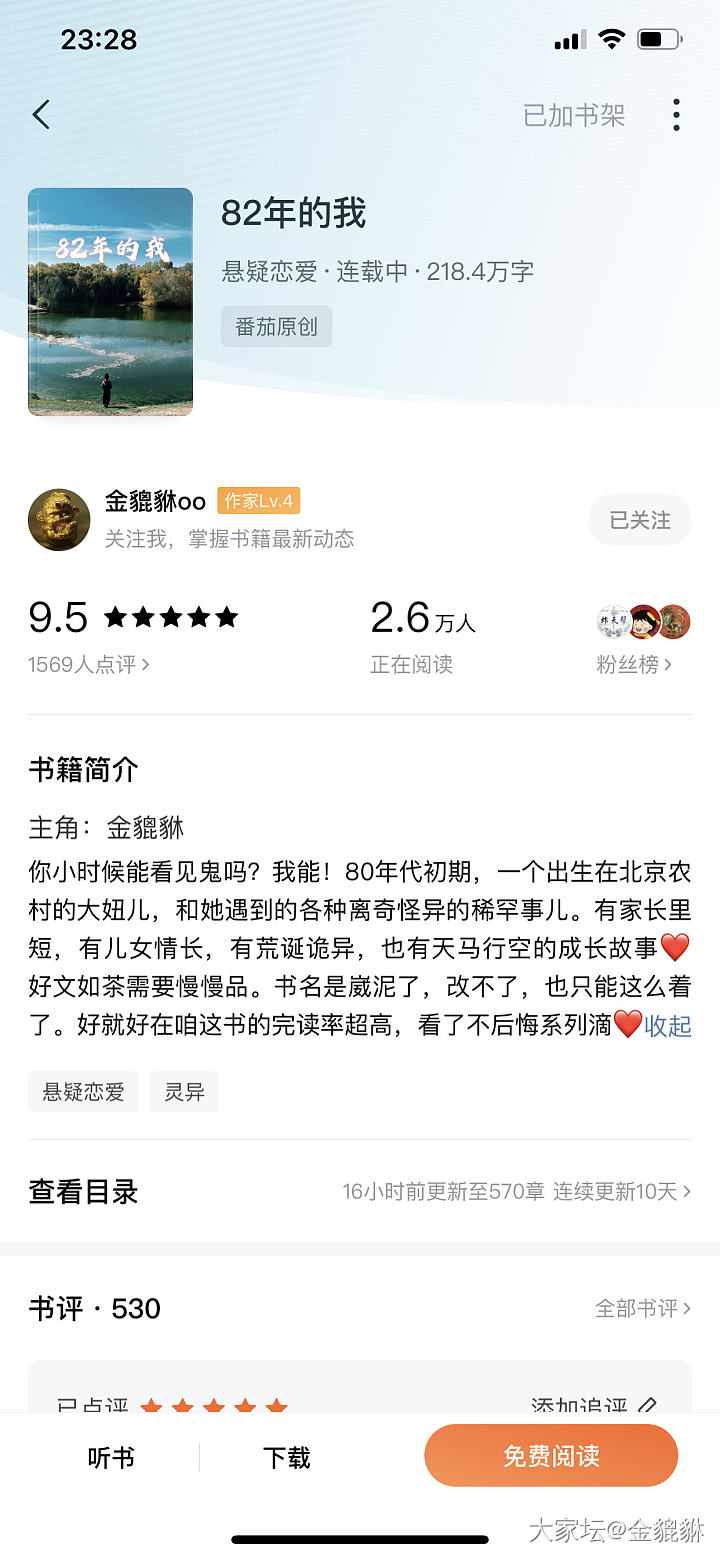Open the three-dot overflow menu
Viewport: 720px width, 1558px height.
click(x=677, y=115)
